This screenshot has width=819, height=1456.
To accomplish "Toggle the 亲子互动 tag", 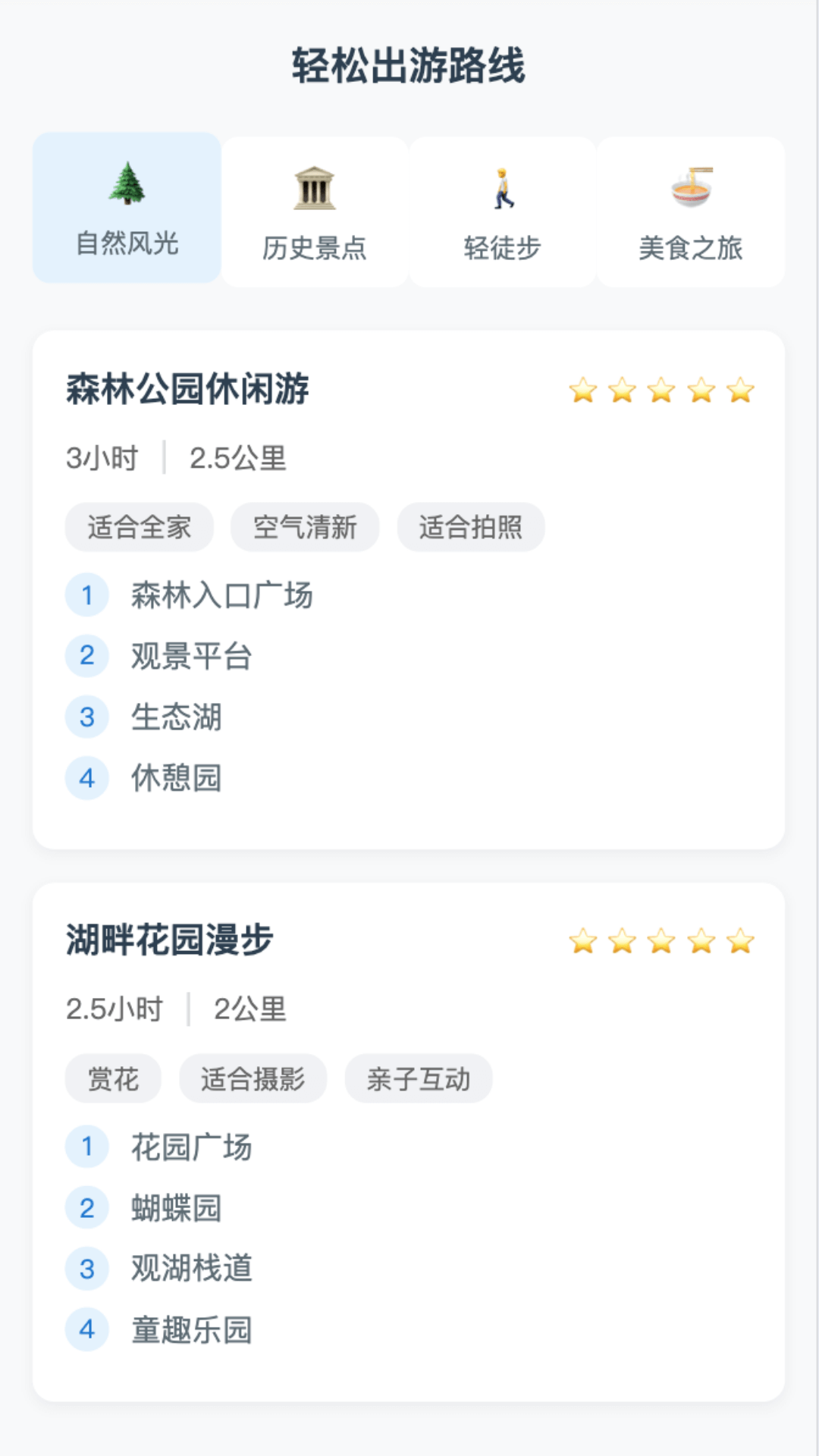I will 418,1078.
